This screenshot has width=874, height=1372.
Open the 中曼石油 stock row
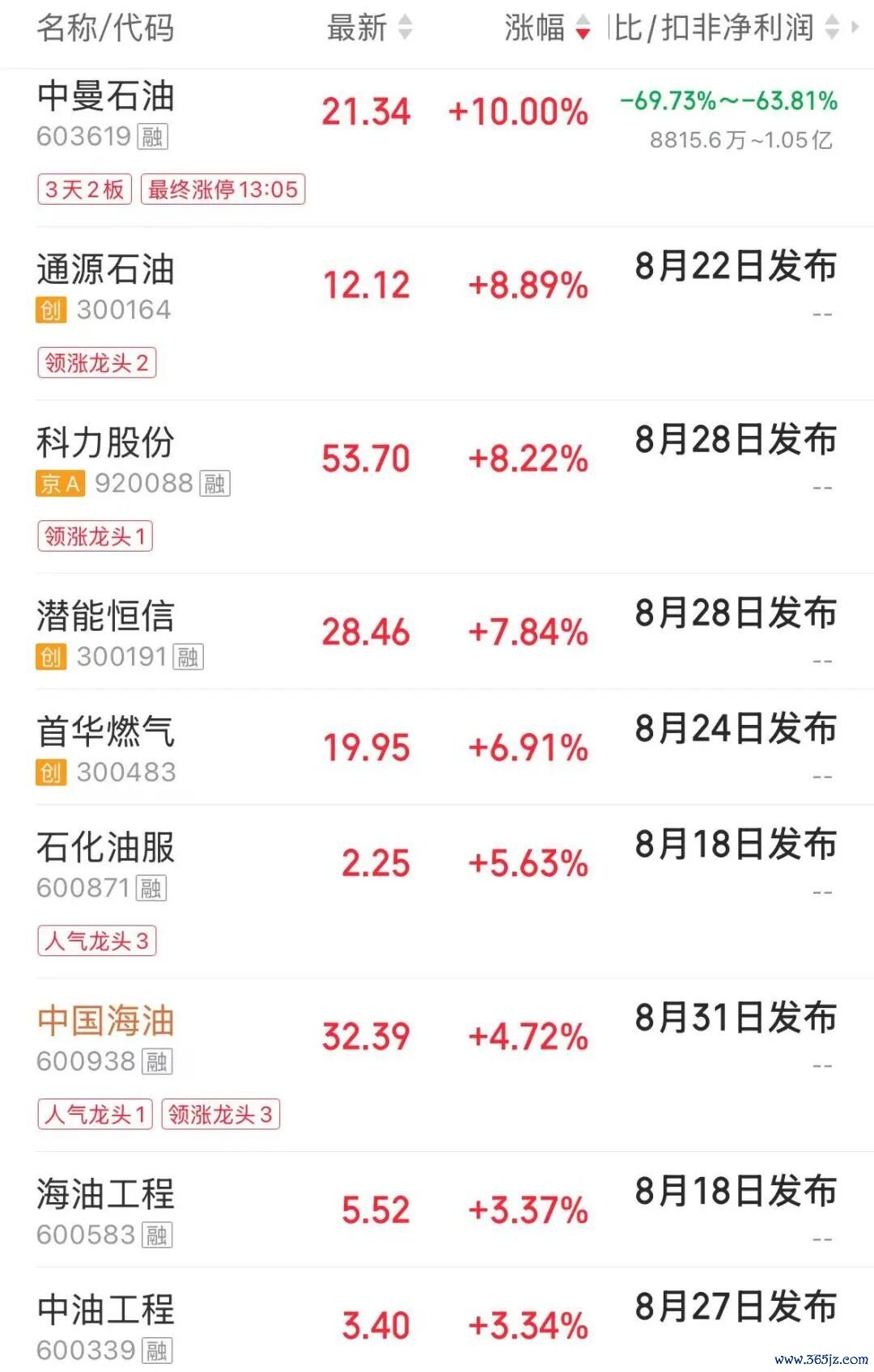(437, 147)
